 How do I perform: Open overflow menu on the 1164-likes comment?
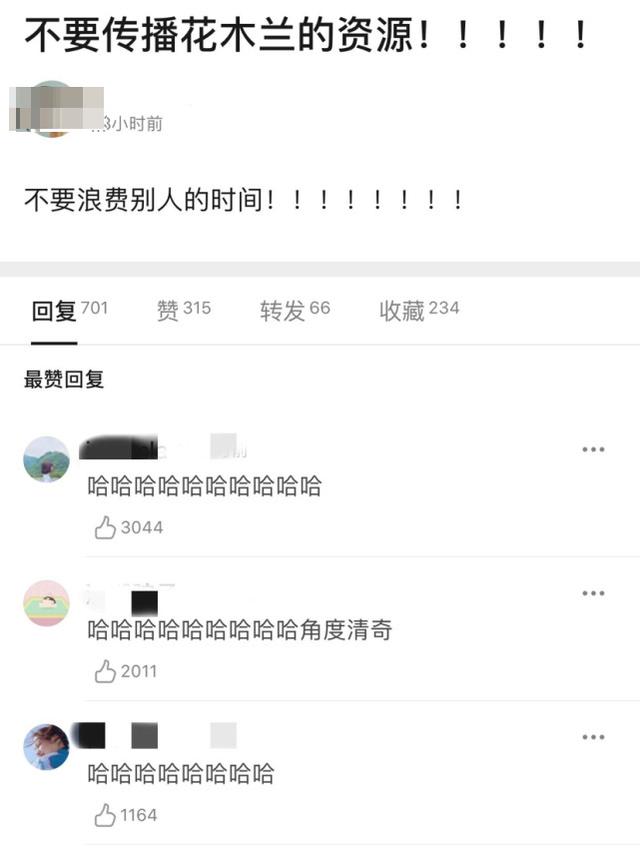(593, 737)
